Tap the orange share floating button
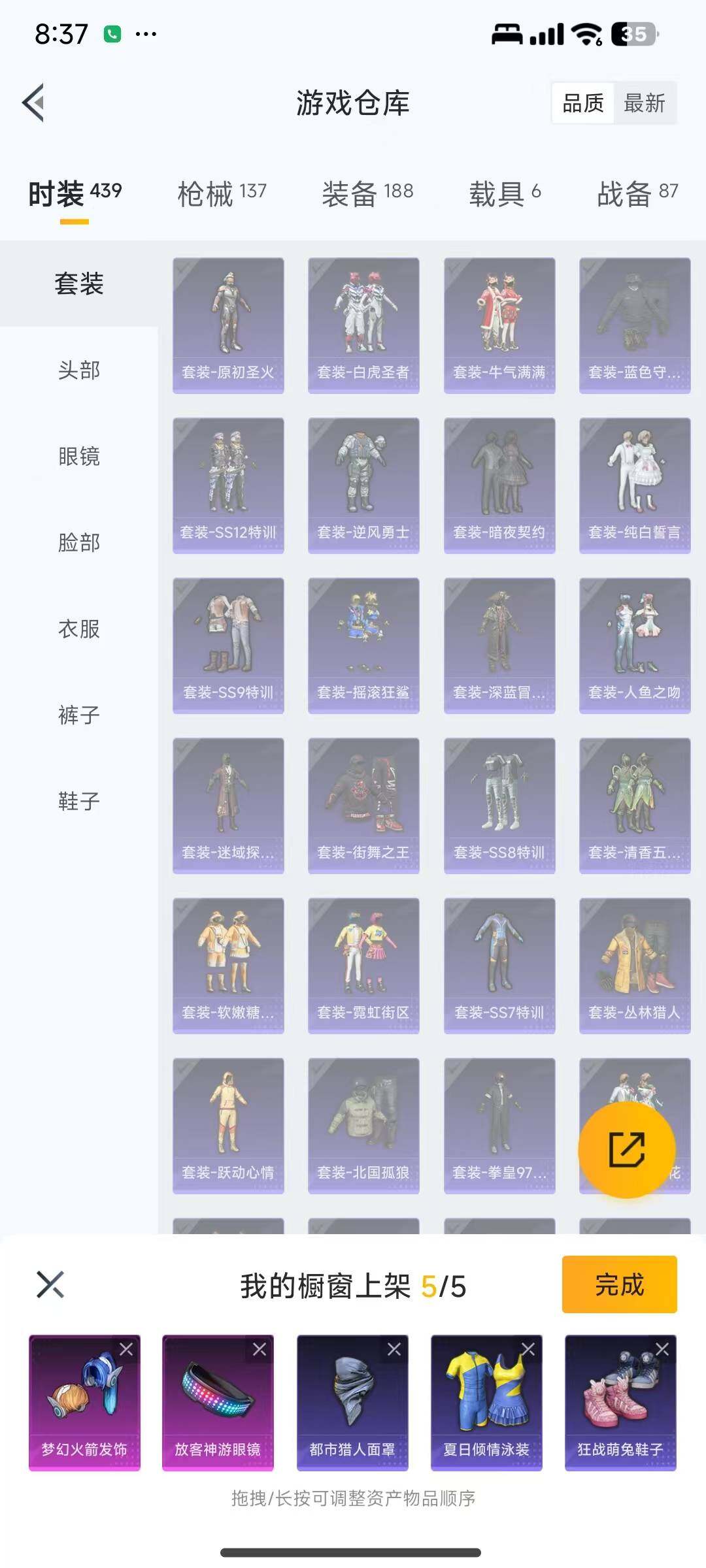The height and width of the screenshot is (1568, 706). pos(626,1150)
